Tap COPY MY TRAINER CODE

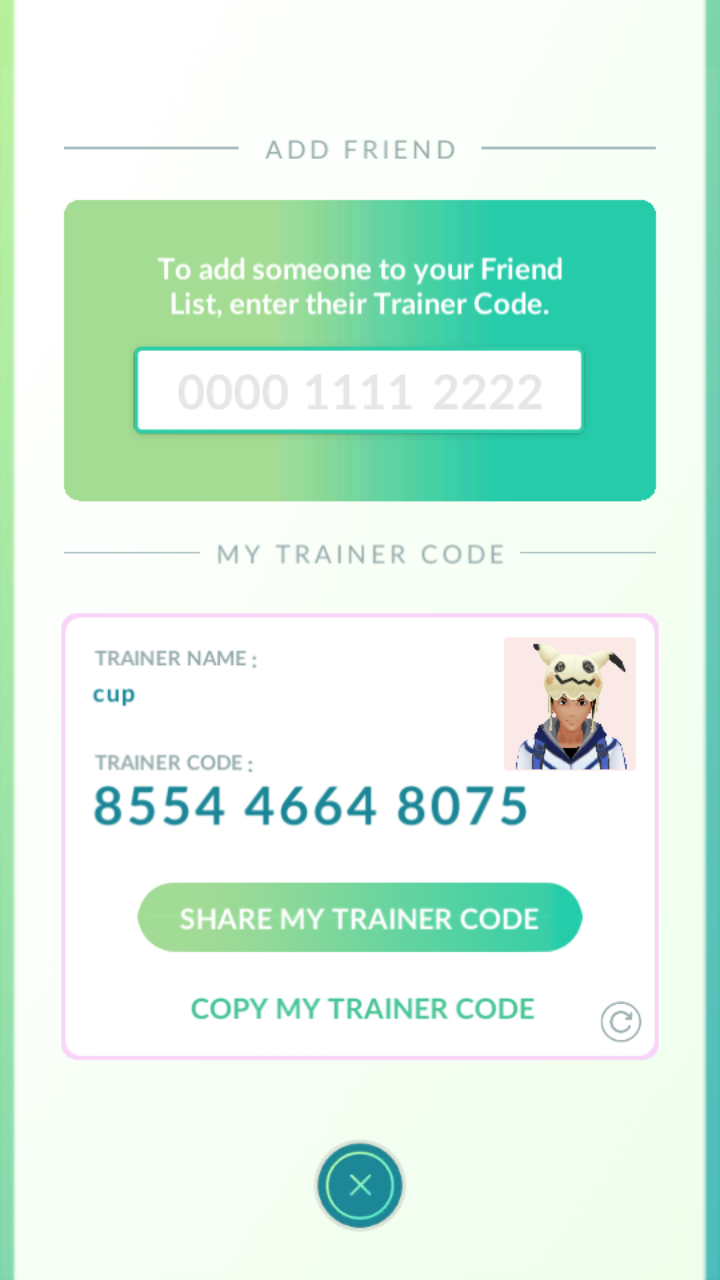362,1009
